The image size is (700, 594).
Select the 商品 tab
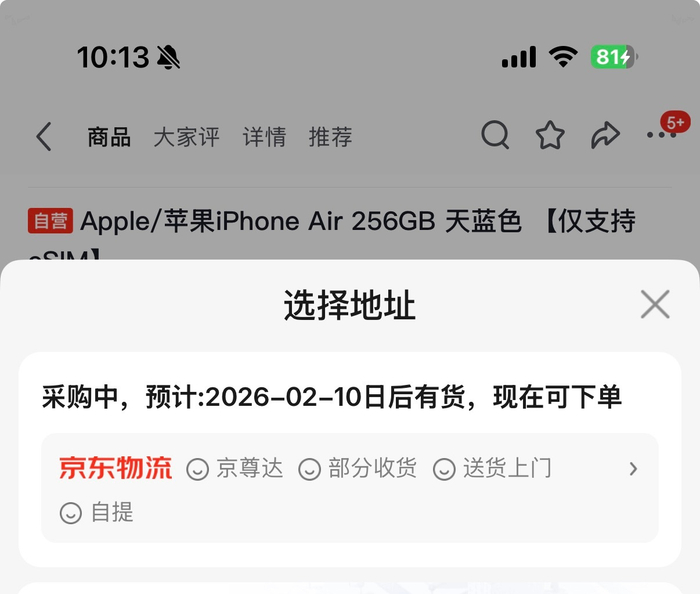coord(109,137)
